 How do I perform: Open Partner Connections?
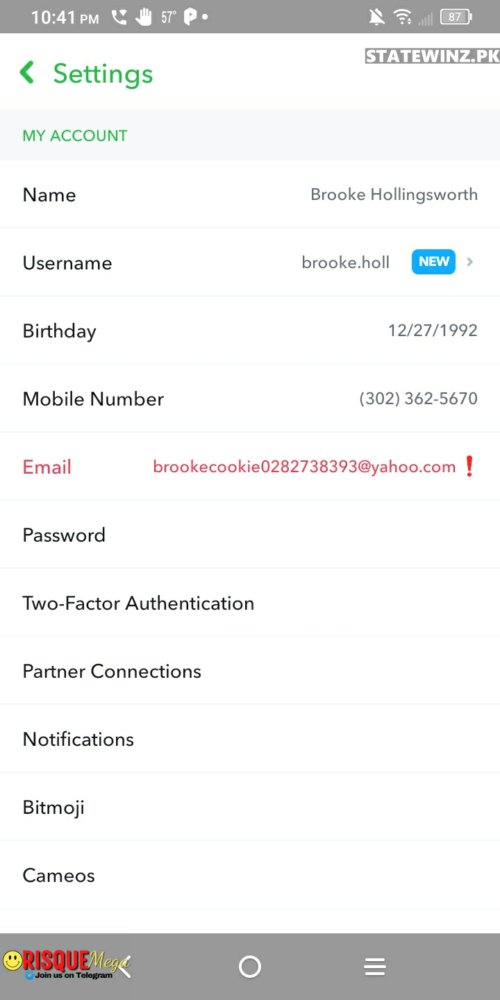[x=250, y=671]
